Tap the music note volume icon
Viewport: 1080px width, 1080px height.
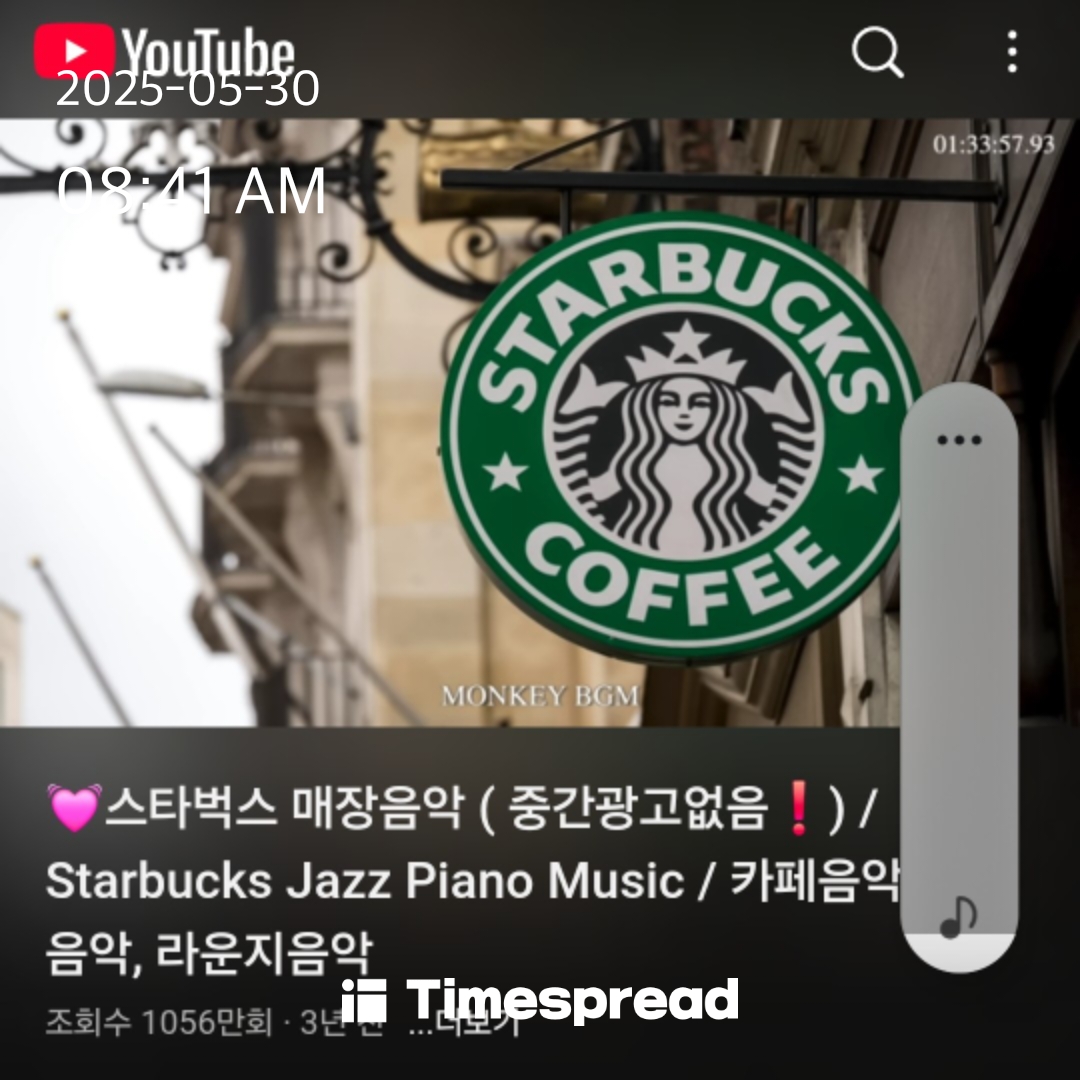[958, 915]
